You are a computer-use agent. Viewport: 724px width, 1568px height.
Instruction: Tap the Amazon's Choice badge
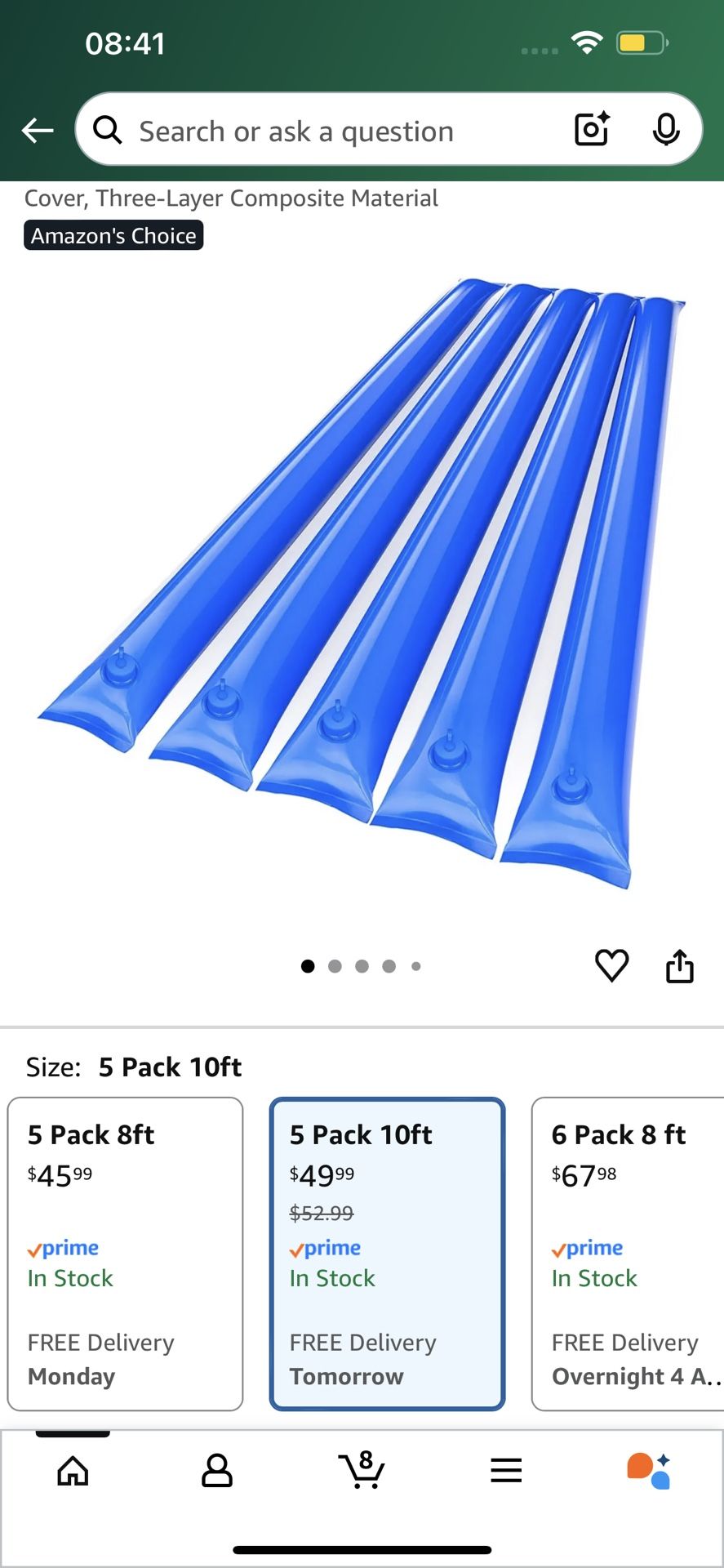coord(113,235)
